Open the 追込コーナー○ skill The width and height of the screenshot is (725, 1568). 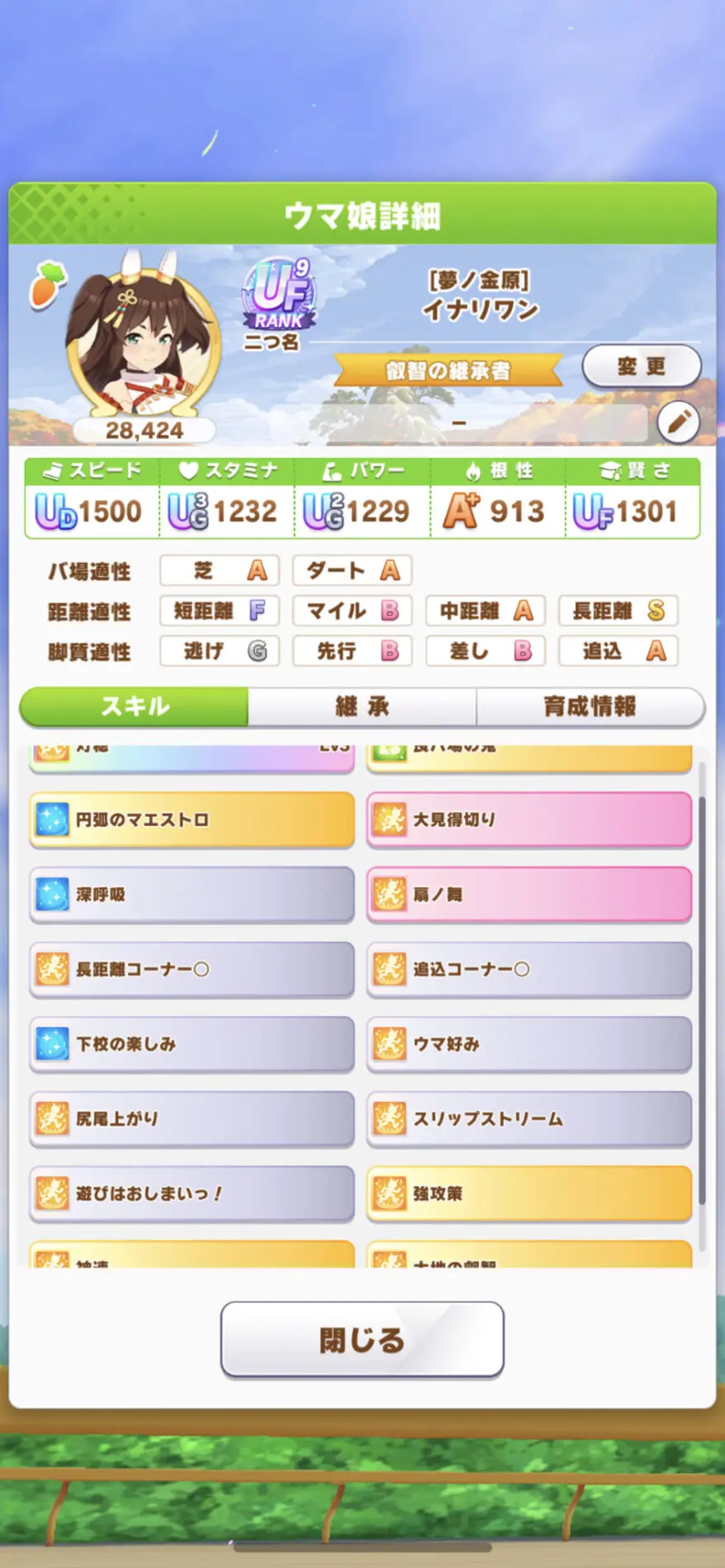tap(528, 969)
